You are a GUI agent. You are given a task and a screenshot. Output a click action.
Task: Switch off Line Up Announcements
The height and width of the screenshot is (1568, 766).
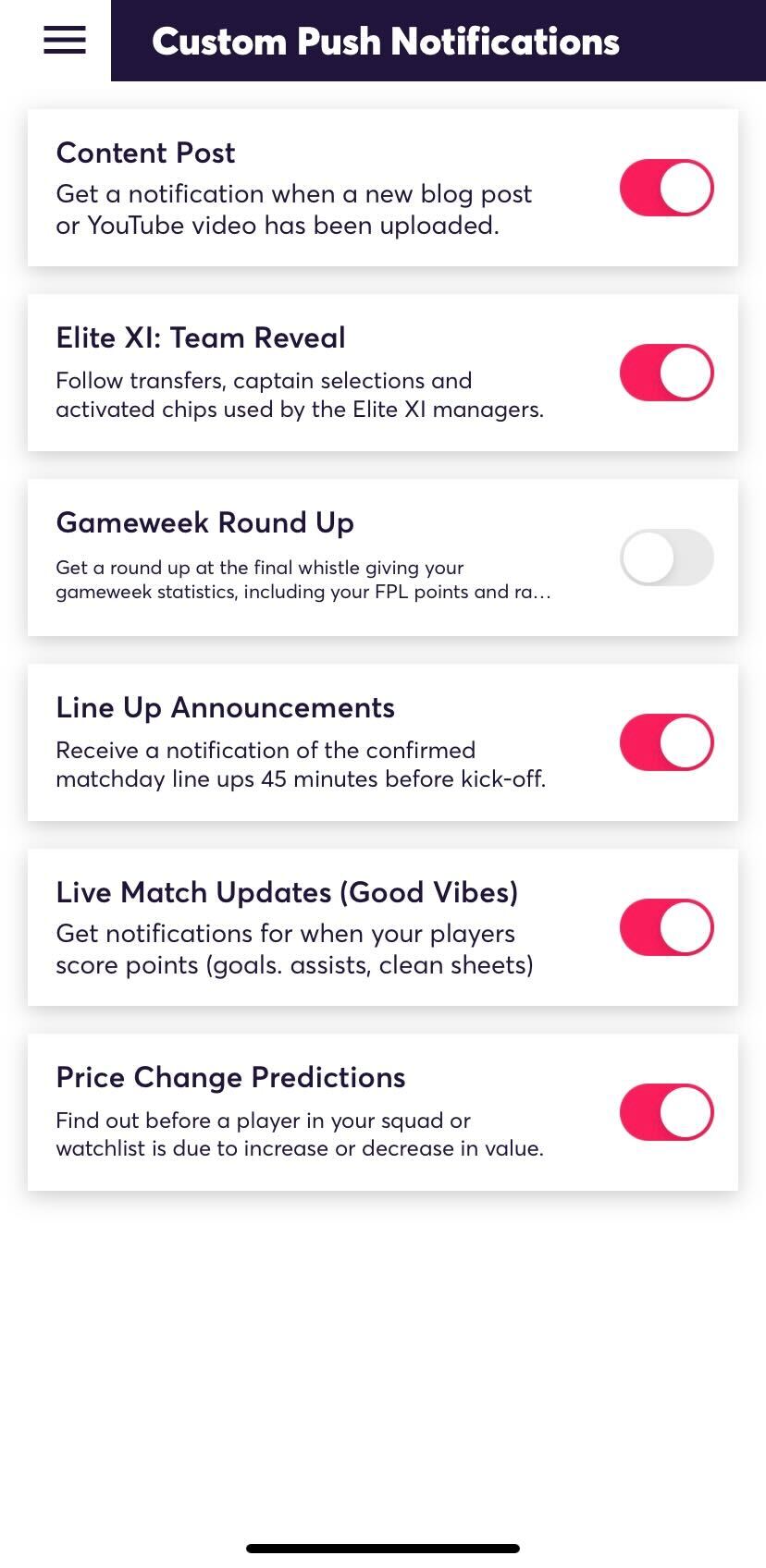point(666,742)
